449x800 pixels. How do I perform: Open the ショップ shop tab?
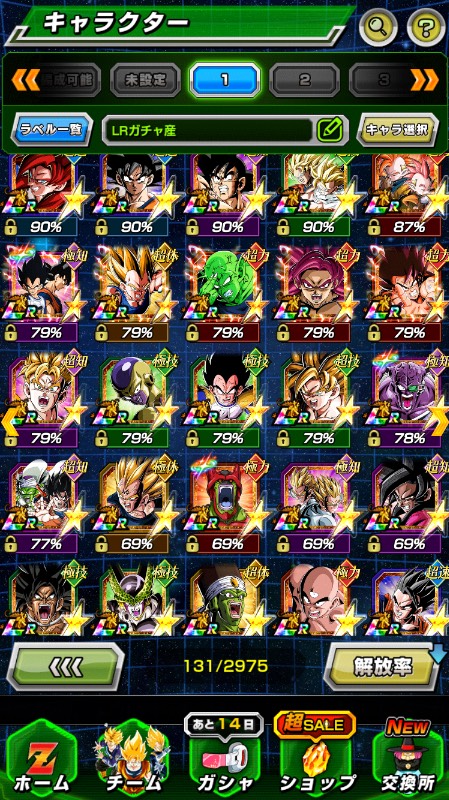coord(316,760)
